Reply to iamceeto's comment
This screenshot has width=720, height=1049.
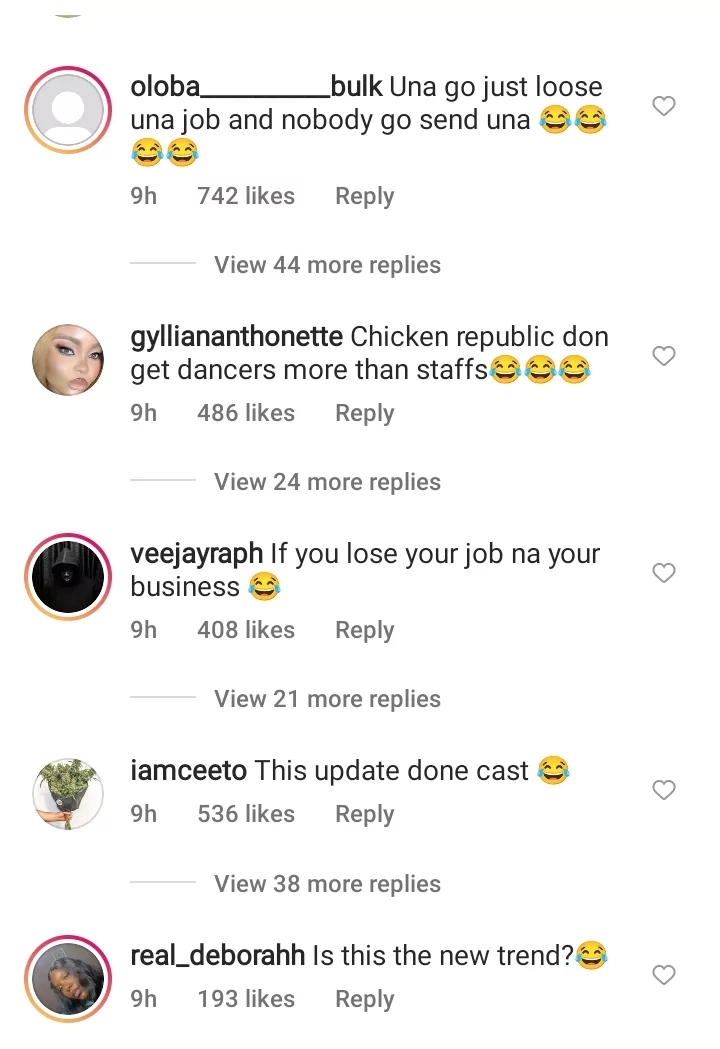click(x=364, y=814)
